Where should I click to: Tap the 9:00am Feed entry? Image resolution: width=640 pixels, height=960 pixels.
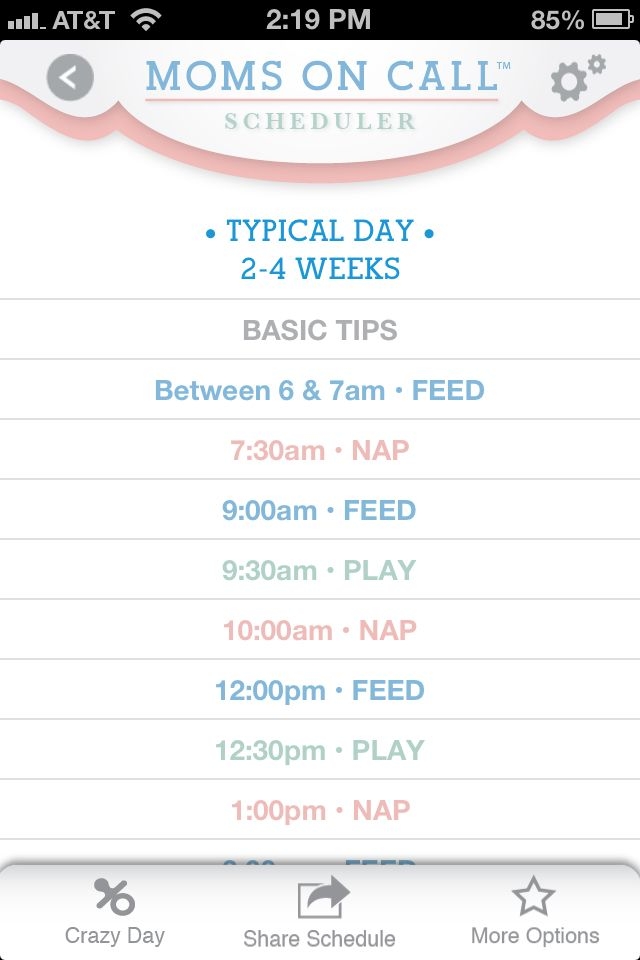click(x=320, y=510)
